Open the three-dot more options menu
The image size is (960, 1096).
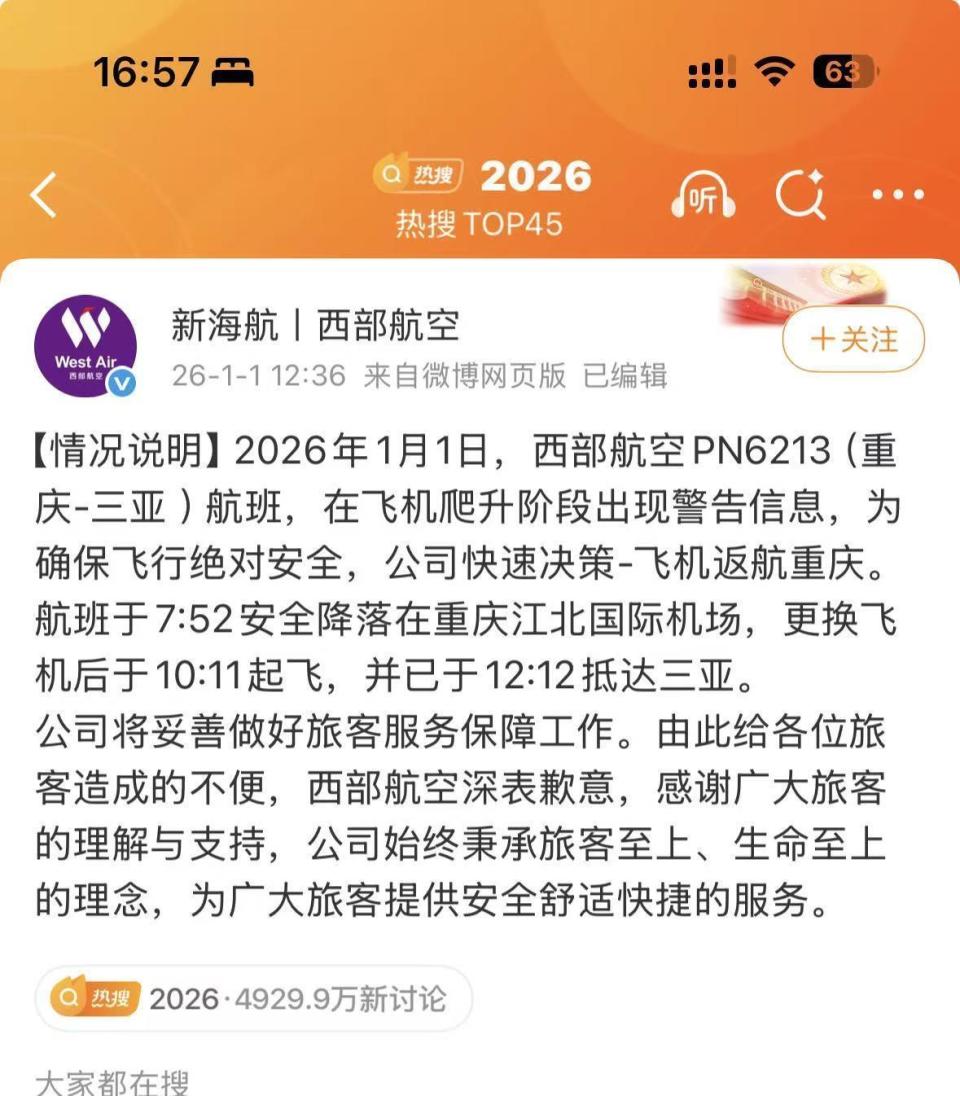click(897, 195)
